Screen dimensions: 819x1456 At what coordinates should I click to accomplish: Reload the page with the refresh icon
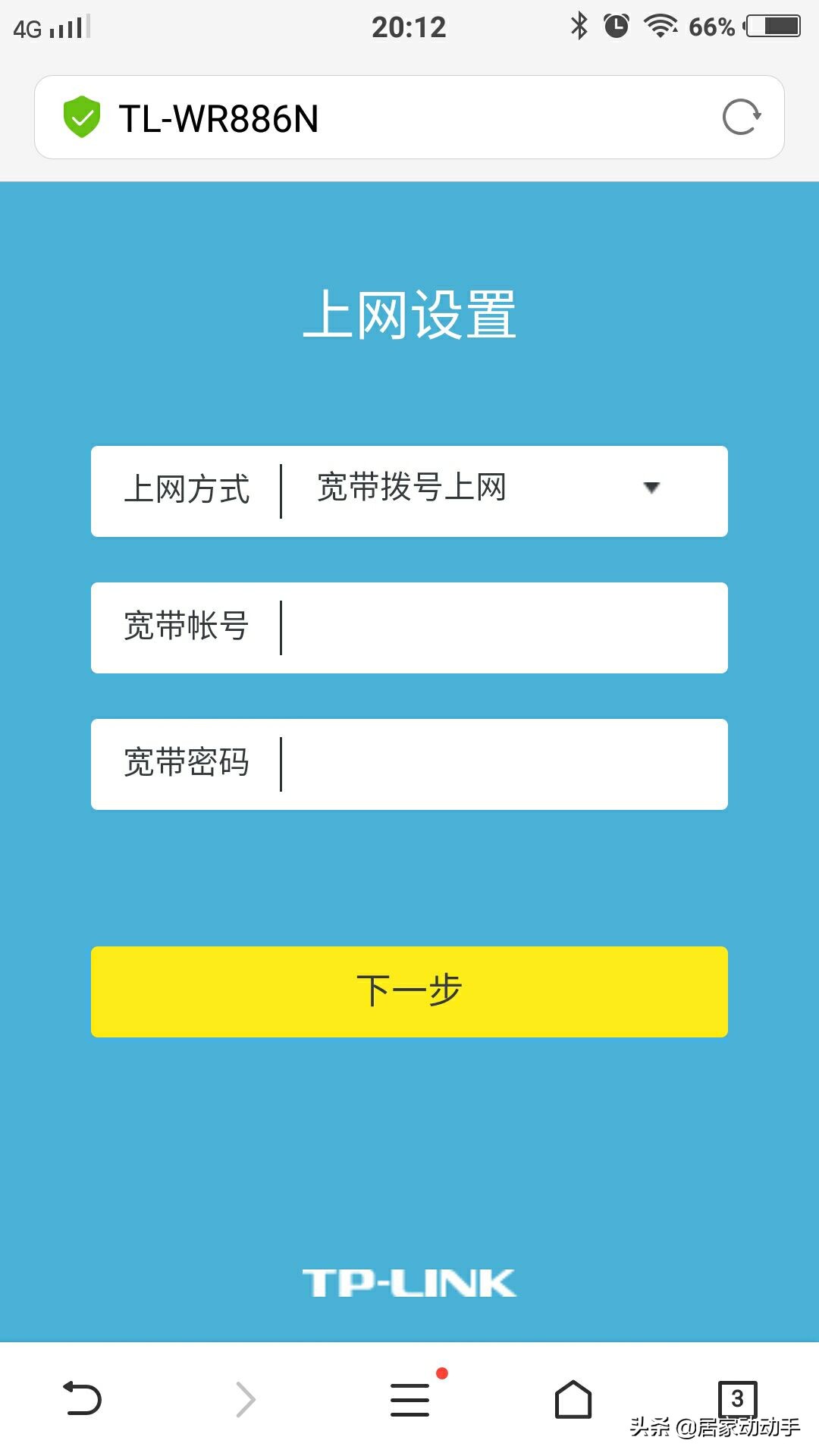[741, 118]
